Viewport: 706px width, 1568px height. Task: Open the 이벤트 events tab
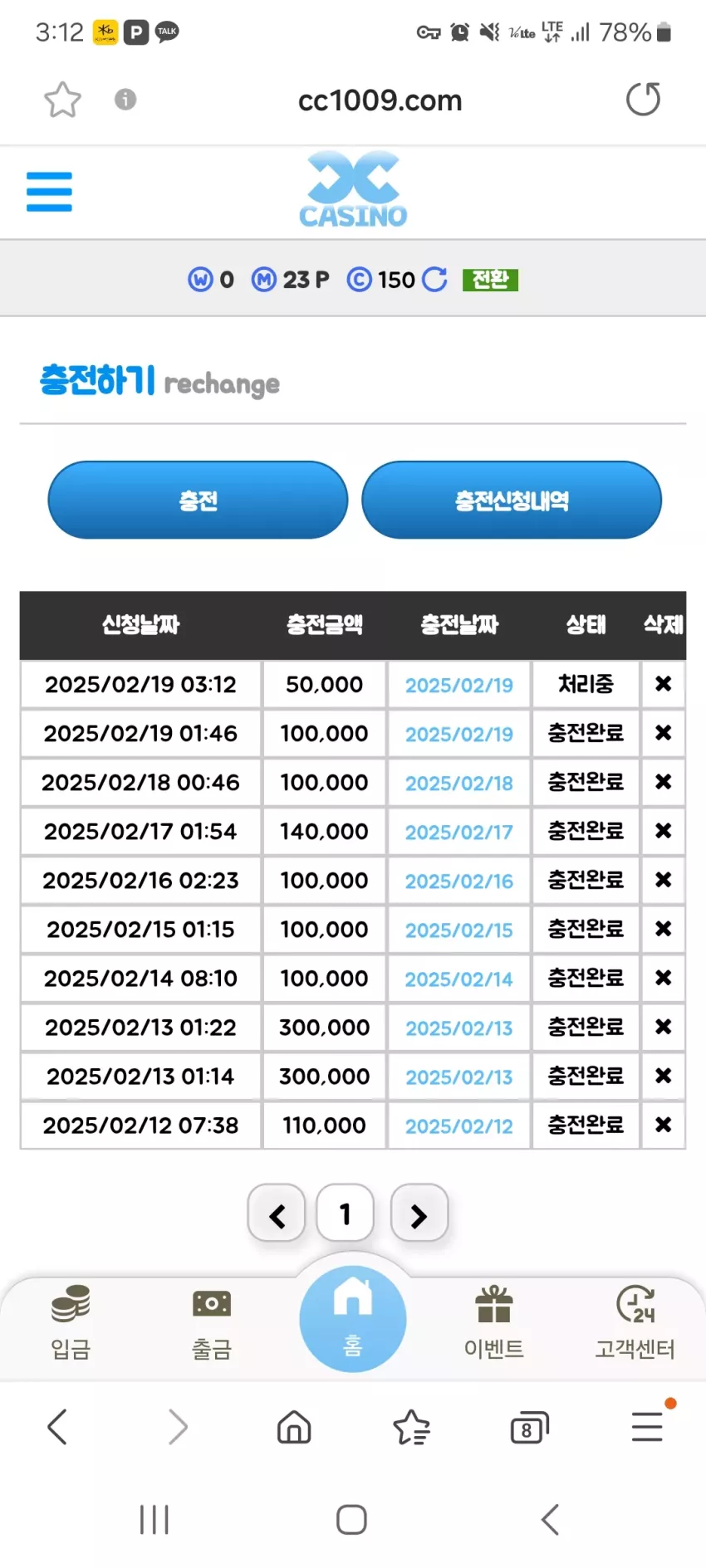coord(494,1323)
